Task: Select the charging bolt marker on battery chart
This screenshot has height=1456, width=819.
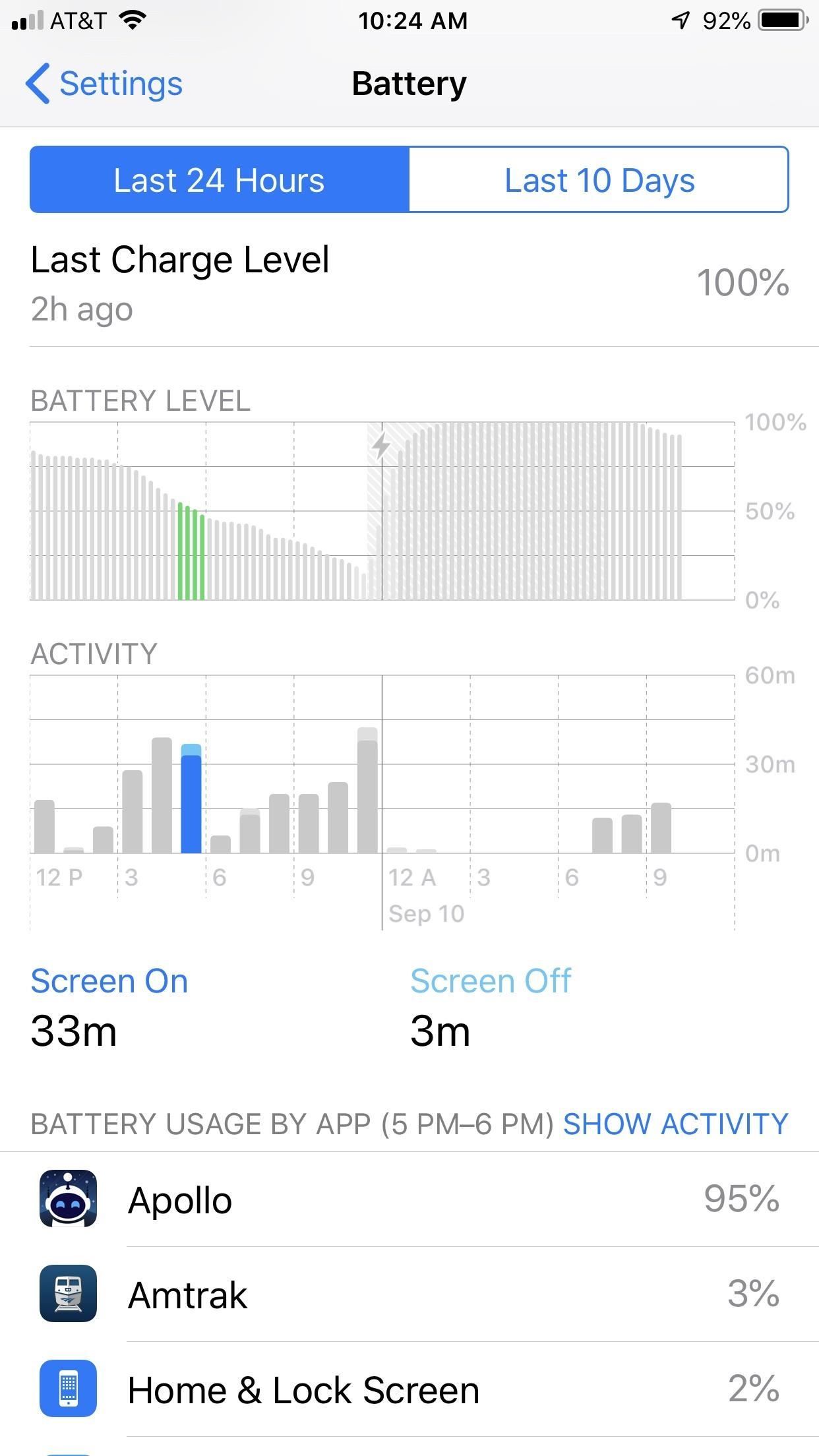Action: [x=381, y=446]
